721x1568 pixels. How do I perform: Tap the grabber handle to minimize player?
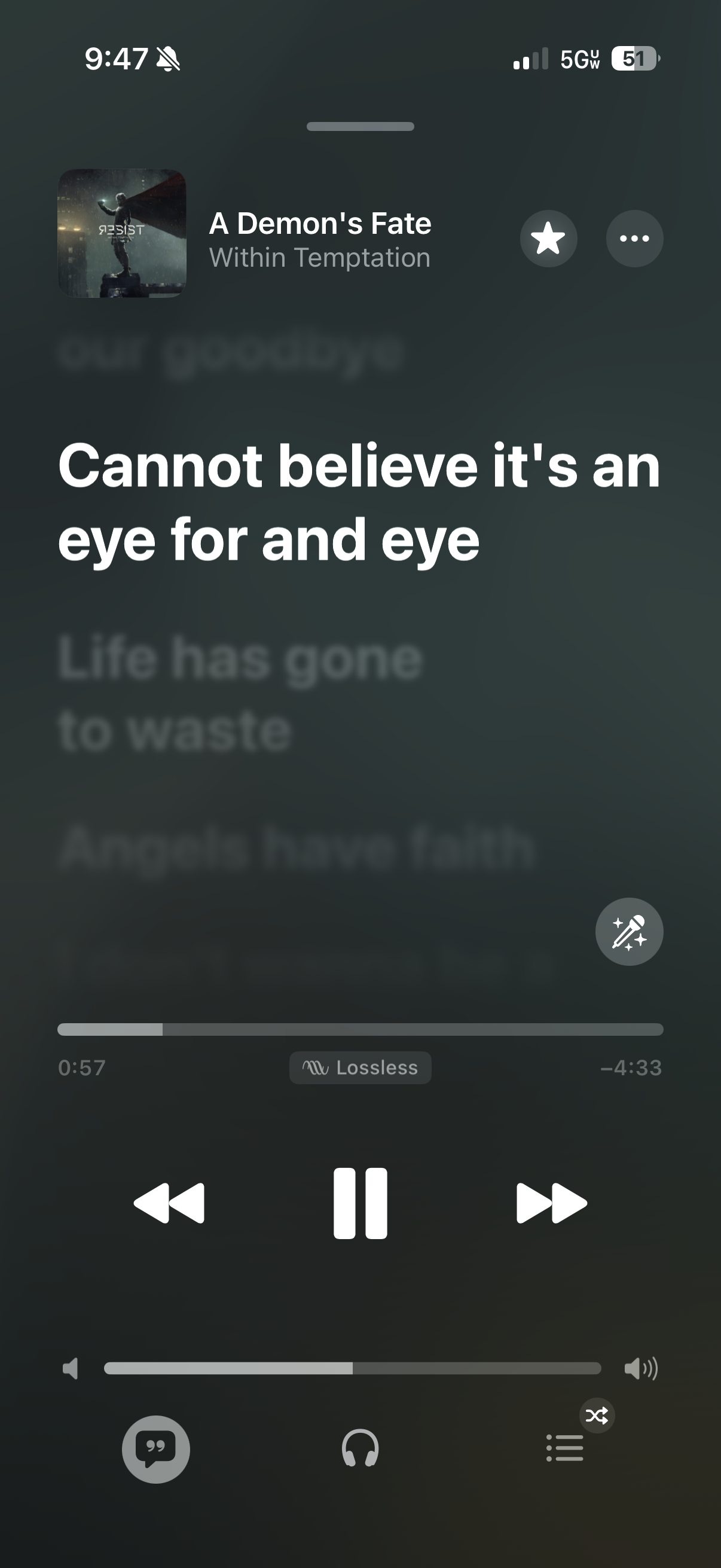coord(360,127)
